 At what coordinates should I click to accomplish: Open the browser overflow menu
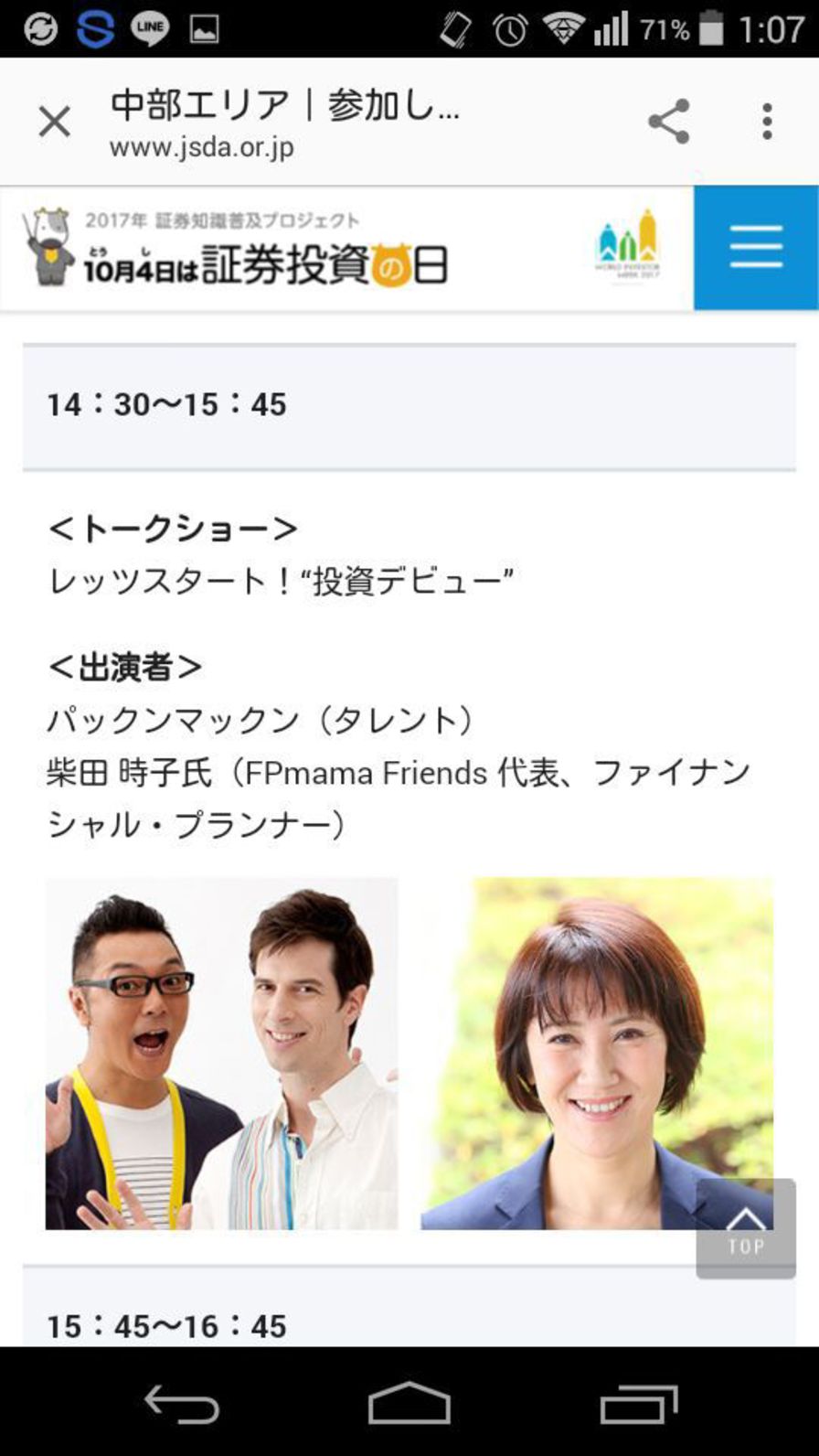tap(767, 122)
